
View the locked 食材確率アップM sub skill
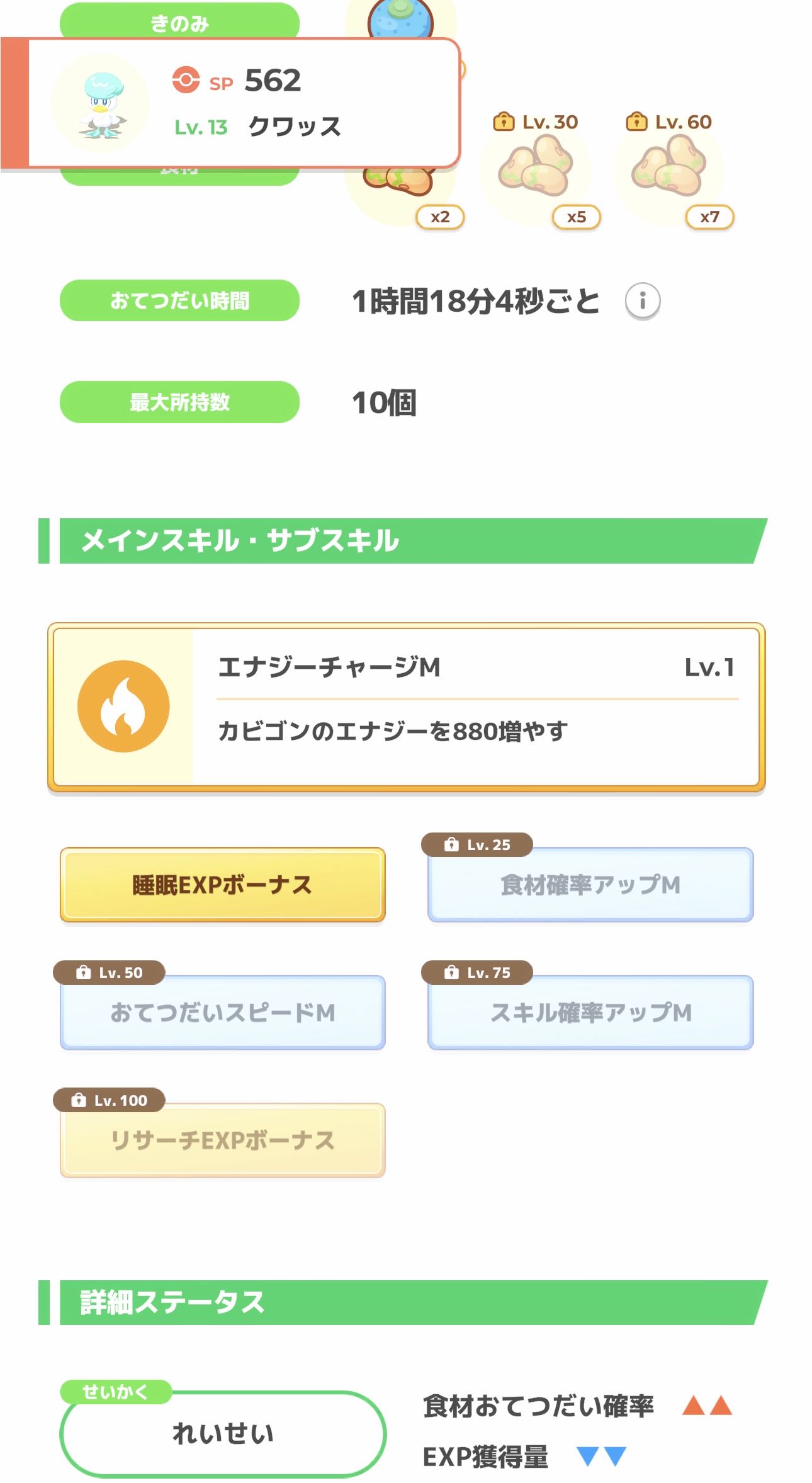[590, 885]
